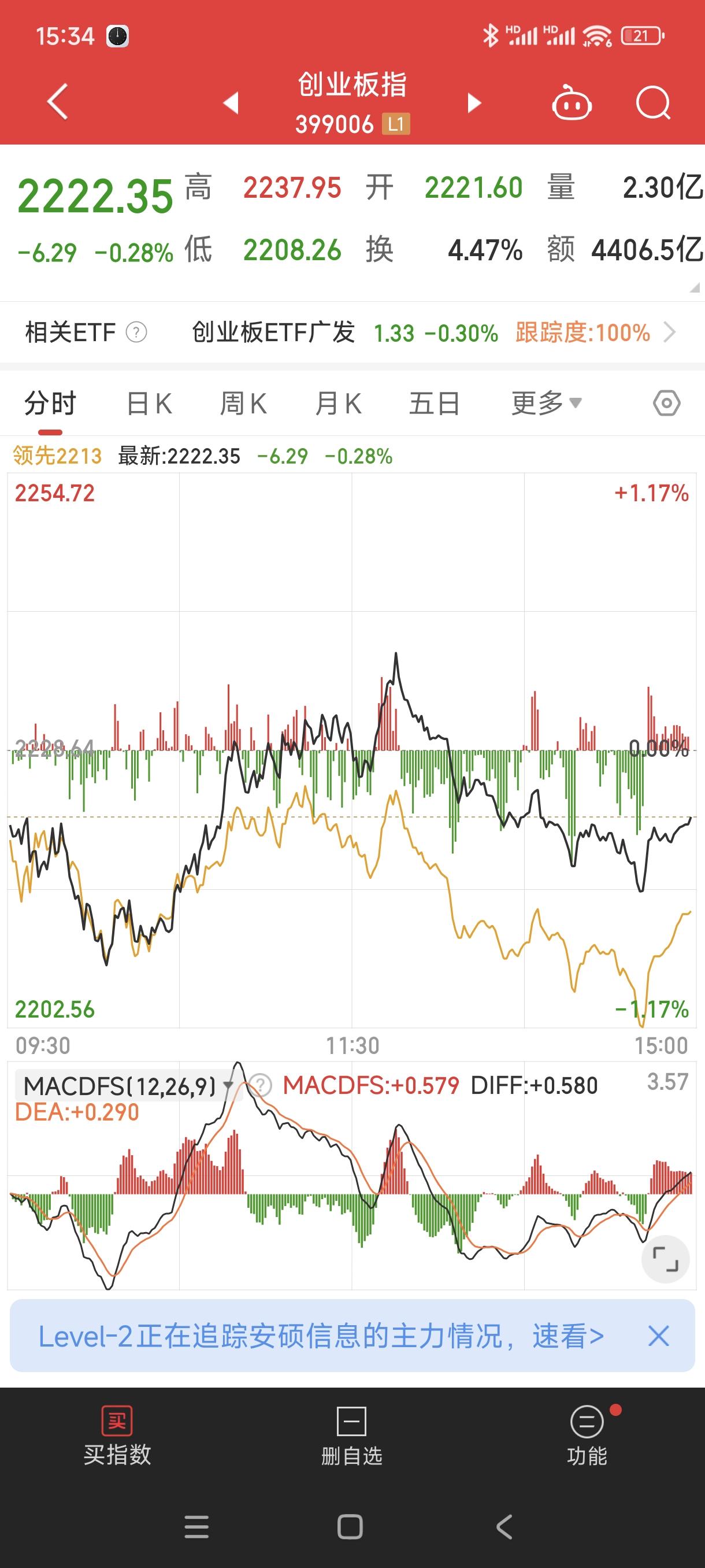Switch to the next index with right arrow
Viewport: 705px width, 1568px height.
474,103
